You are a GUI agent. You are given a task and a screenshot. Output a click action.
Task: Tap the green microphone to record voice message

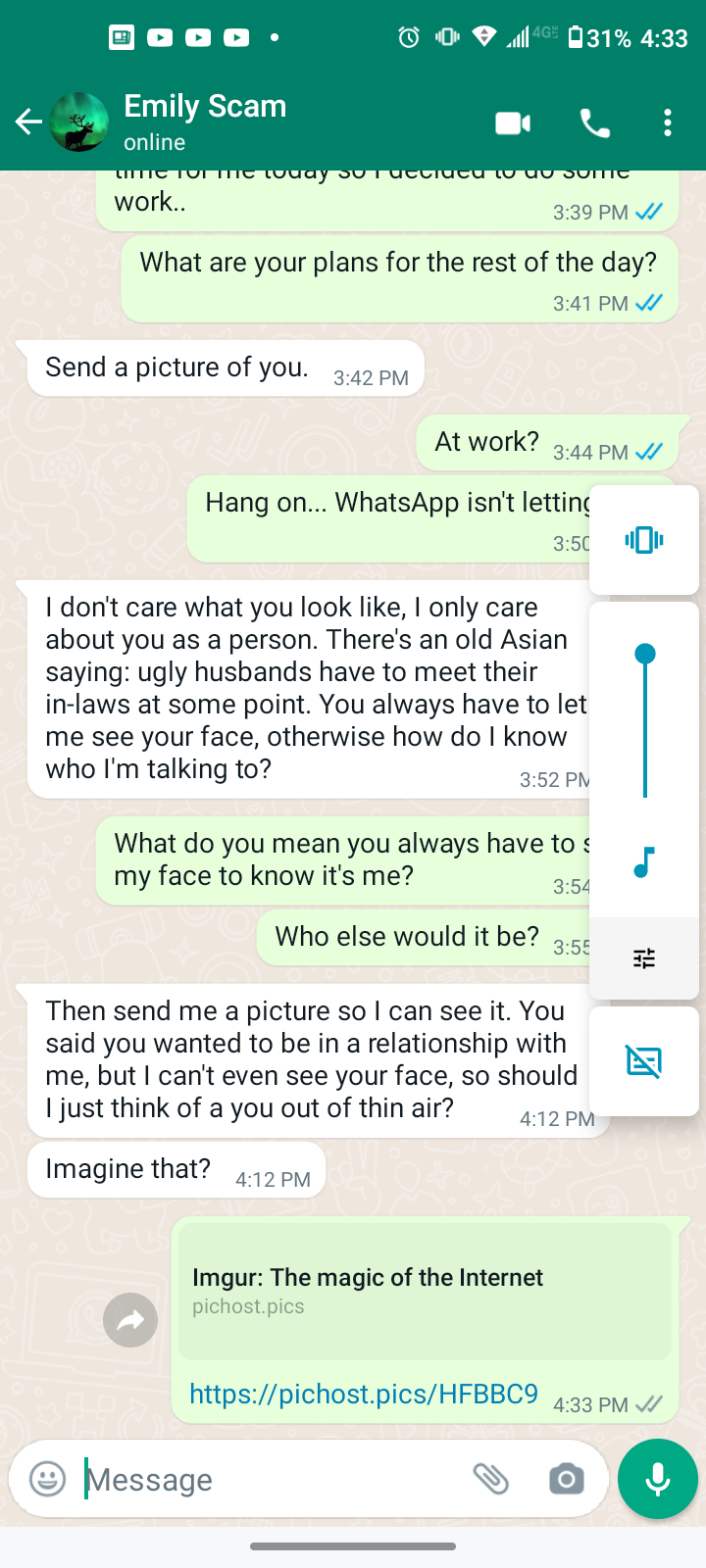coord(657,1479)
